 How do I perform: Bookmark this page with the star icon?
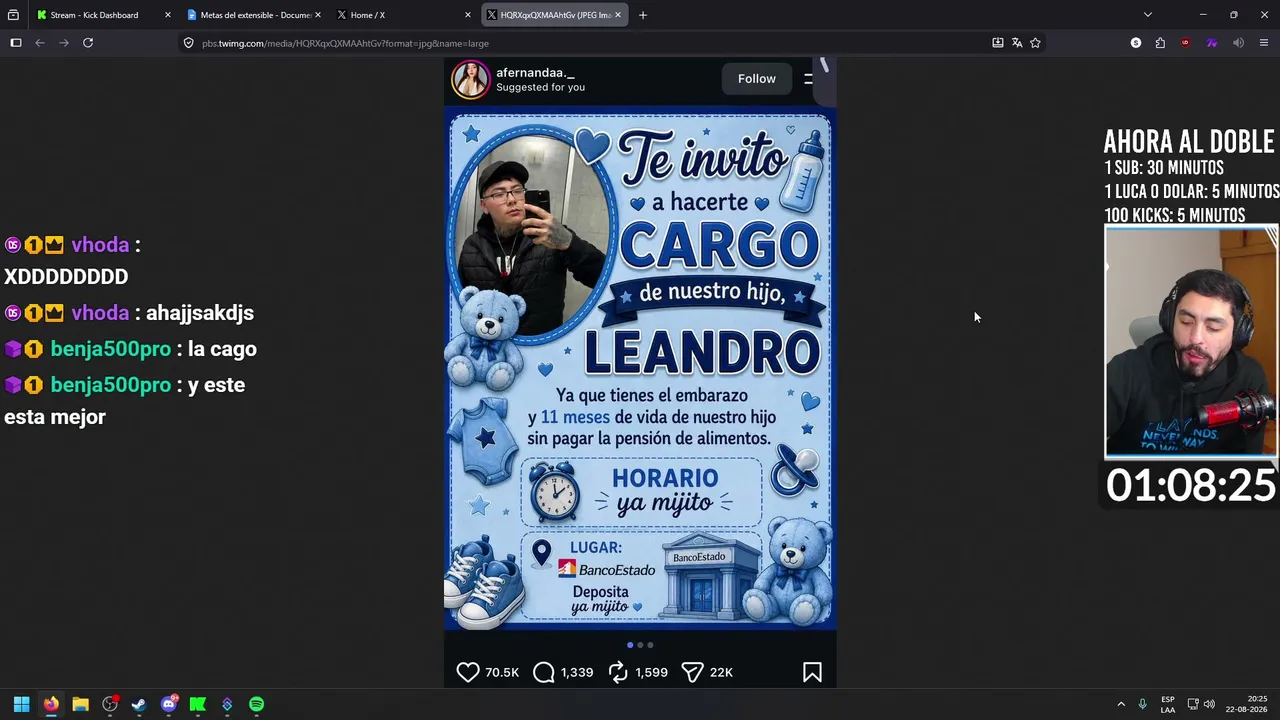click(1035, 43)
